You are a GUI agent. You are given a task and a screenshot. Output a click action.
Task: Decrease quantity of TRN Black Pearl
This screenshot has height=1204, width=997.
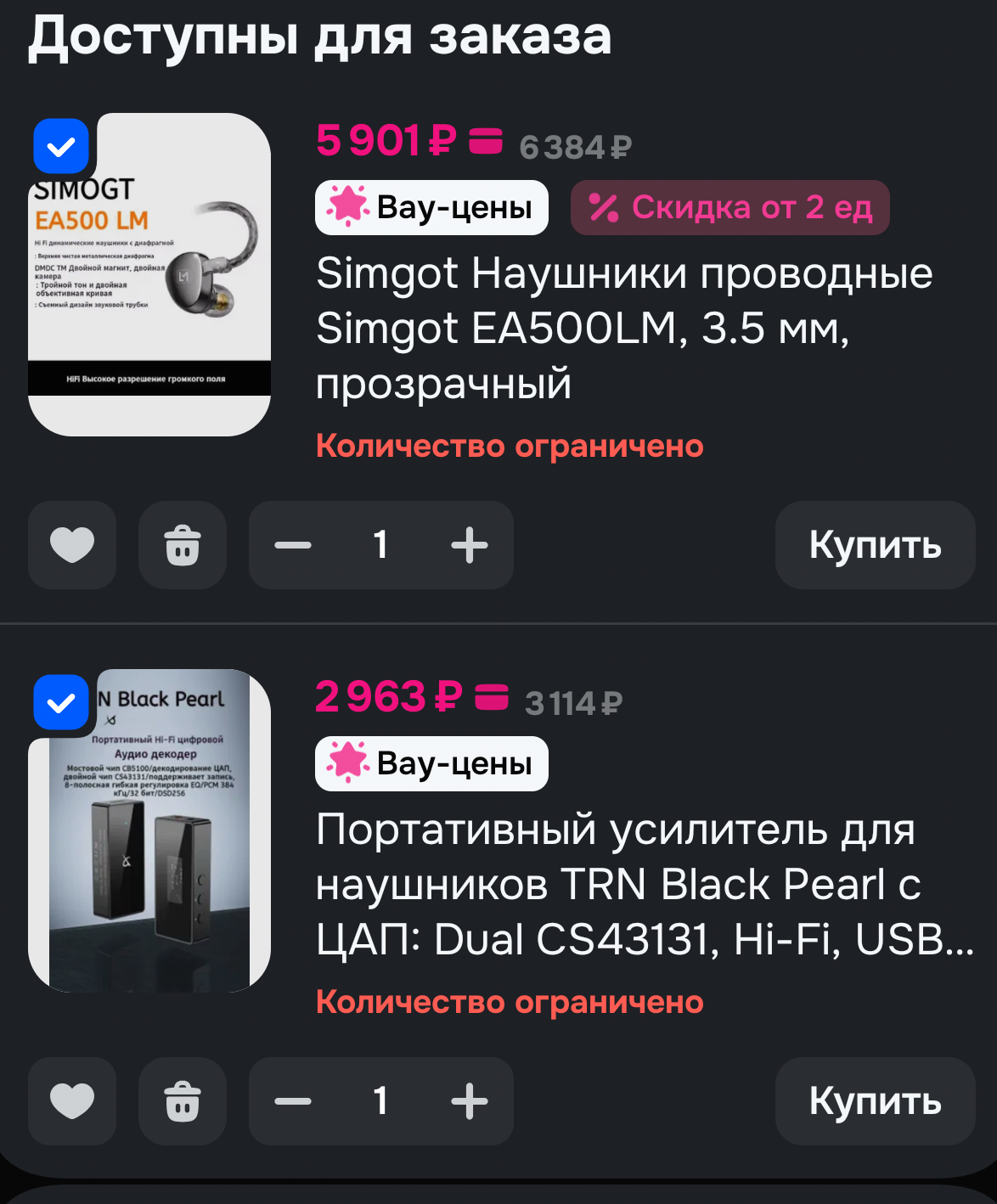(293, 1101)
